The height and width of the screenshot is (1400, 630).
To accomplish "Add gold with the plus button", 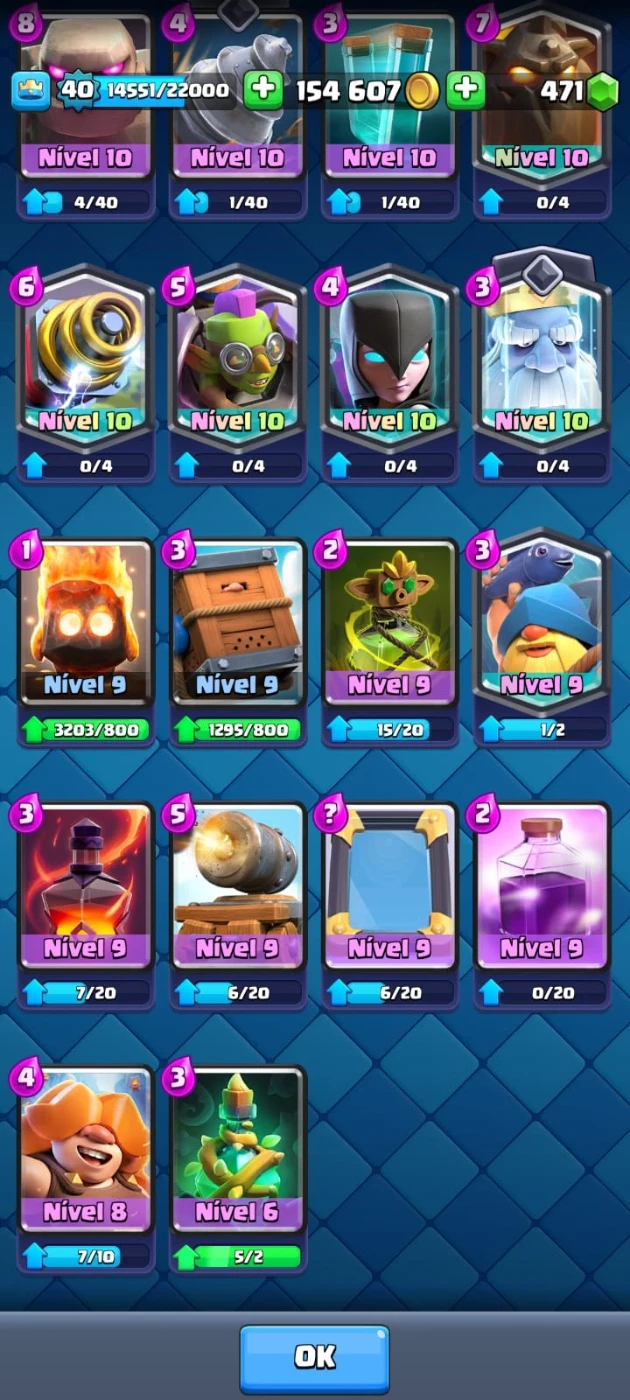I will 262,91.
